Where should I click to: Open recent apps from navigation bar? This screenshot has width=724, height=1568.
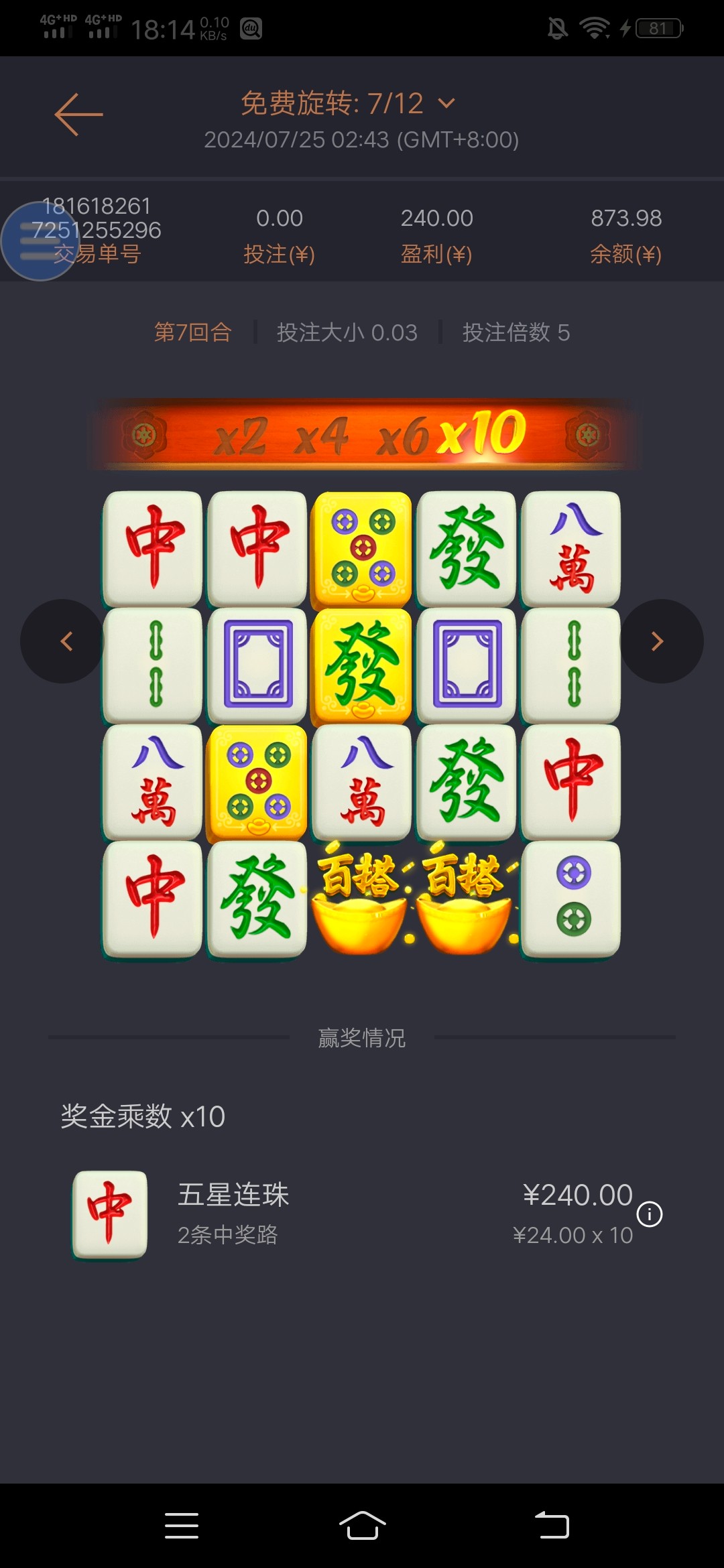click(181, 1526)
